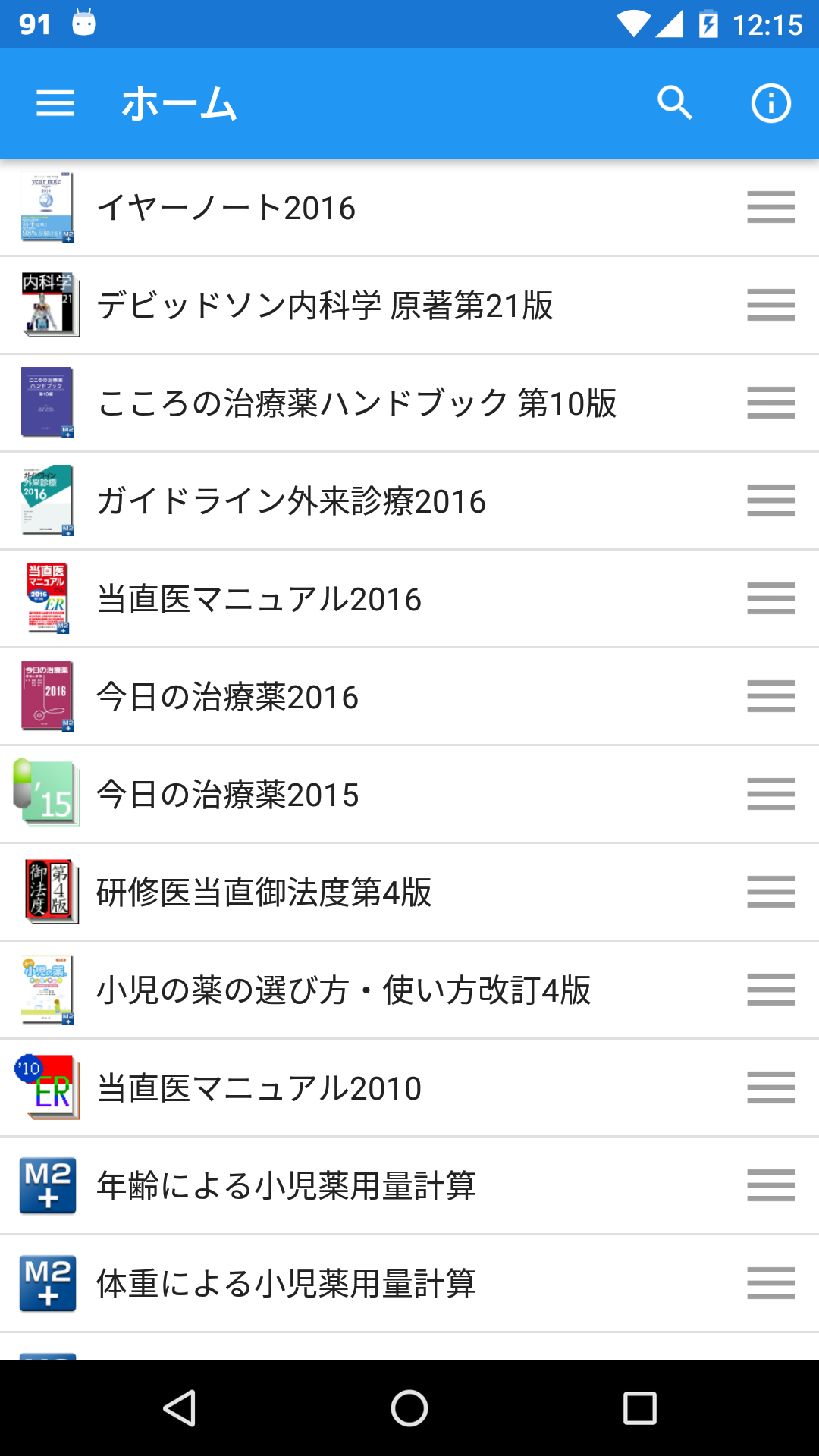Open the search icon in the toolbar
The height and width of the screenshot is (1456, 819).
pyautogui.click(x=675, y=102)
